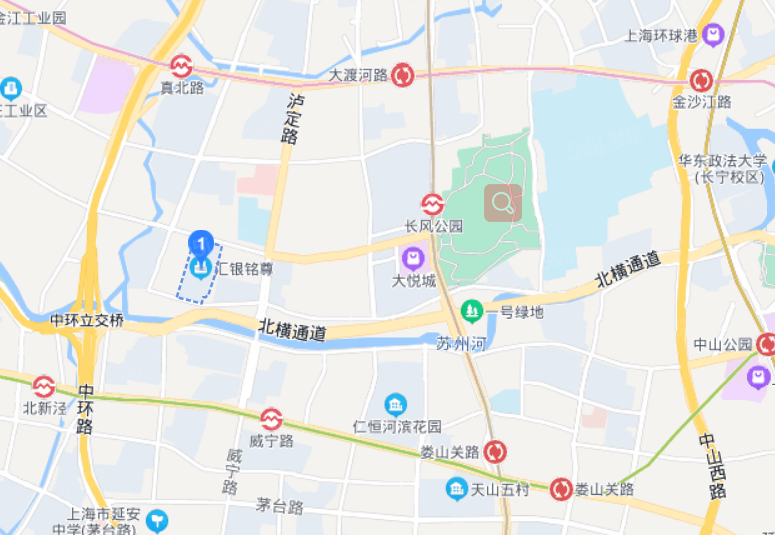Viewport: 775px width, 535px height.
Task: Tap the magnifier icon on 长风公园
Action: click(503, 202)
